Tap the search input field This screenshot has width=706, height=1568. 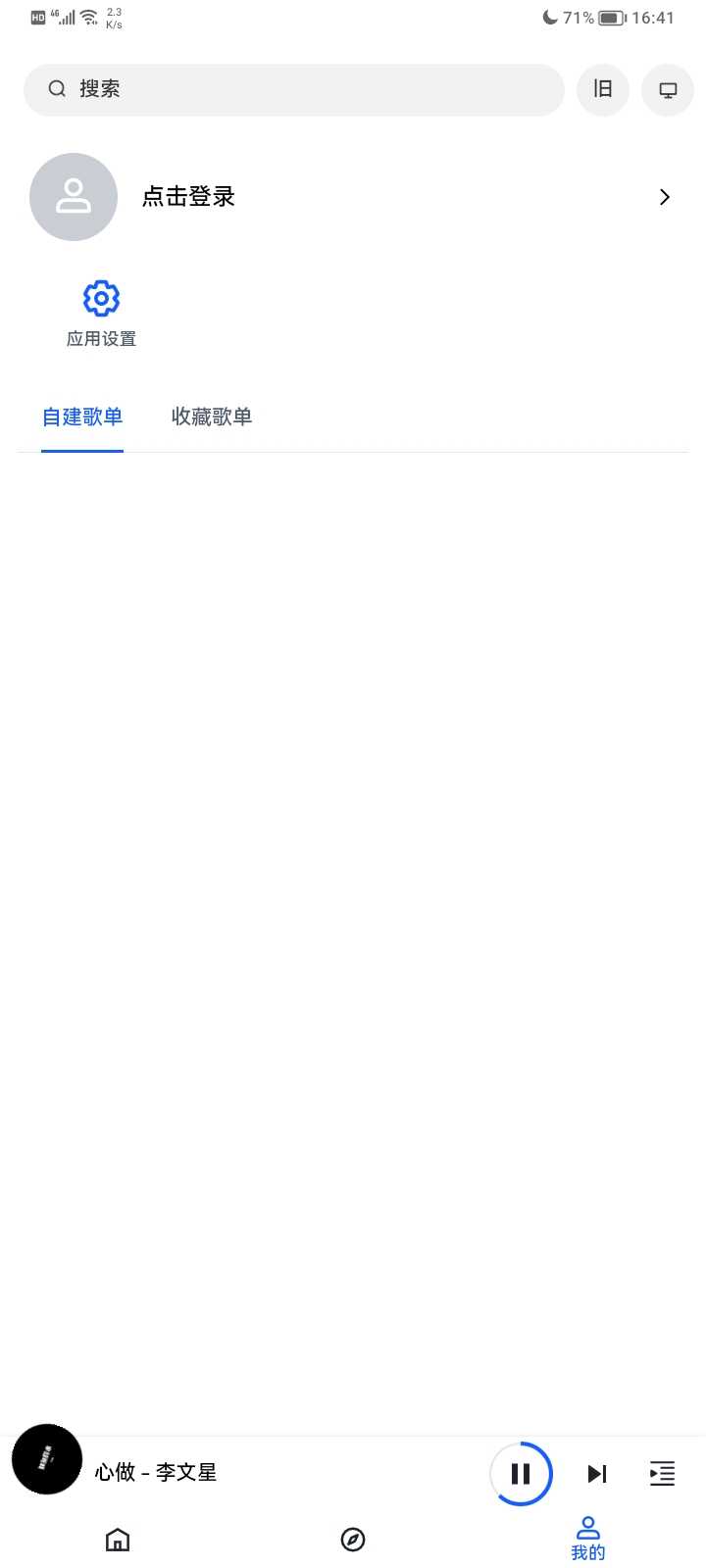[294, 88]
